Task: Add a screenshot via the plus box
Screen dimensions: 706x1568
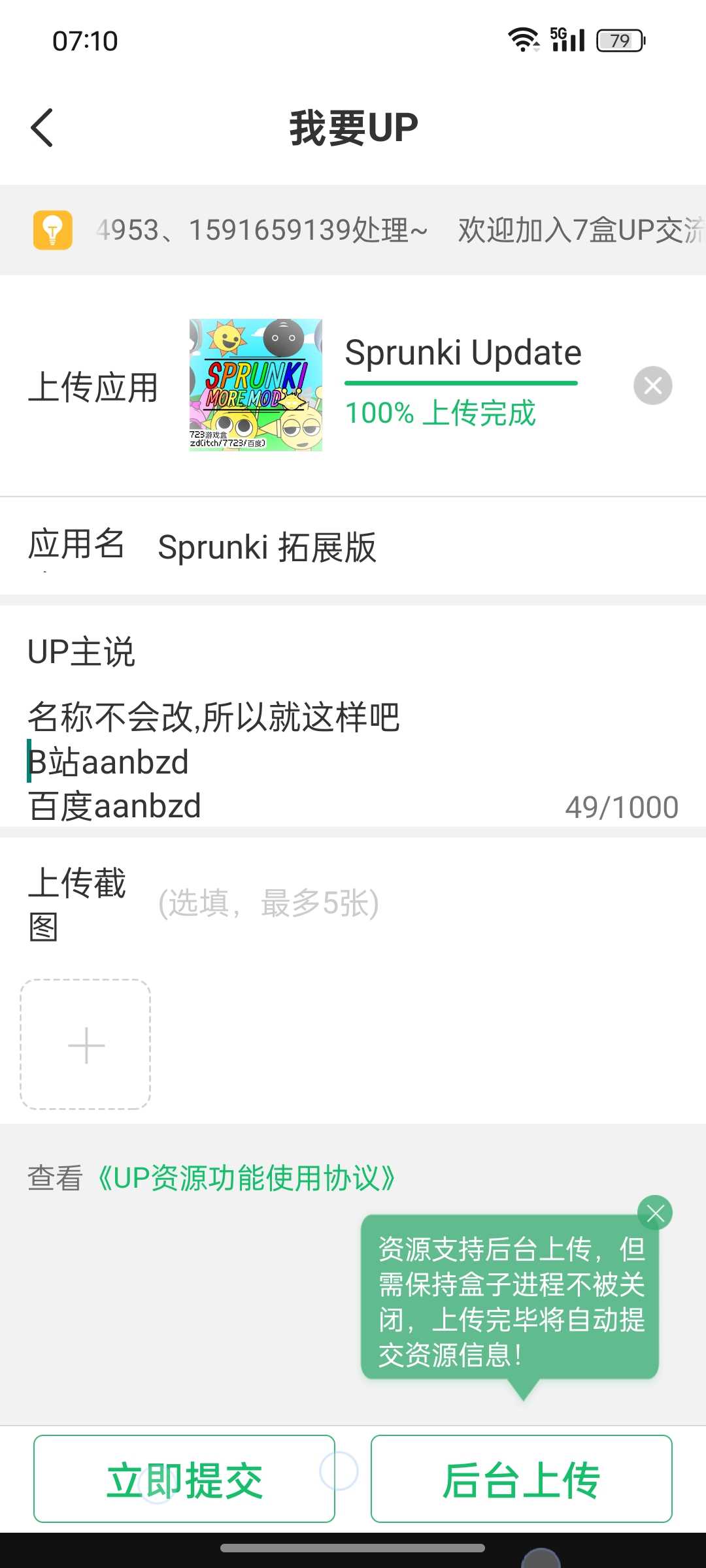Action: tap(86, 1044)
